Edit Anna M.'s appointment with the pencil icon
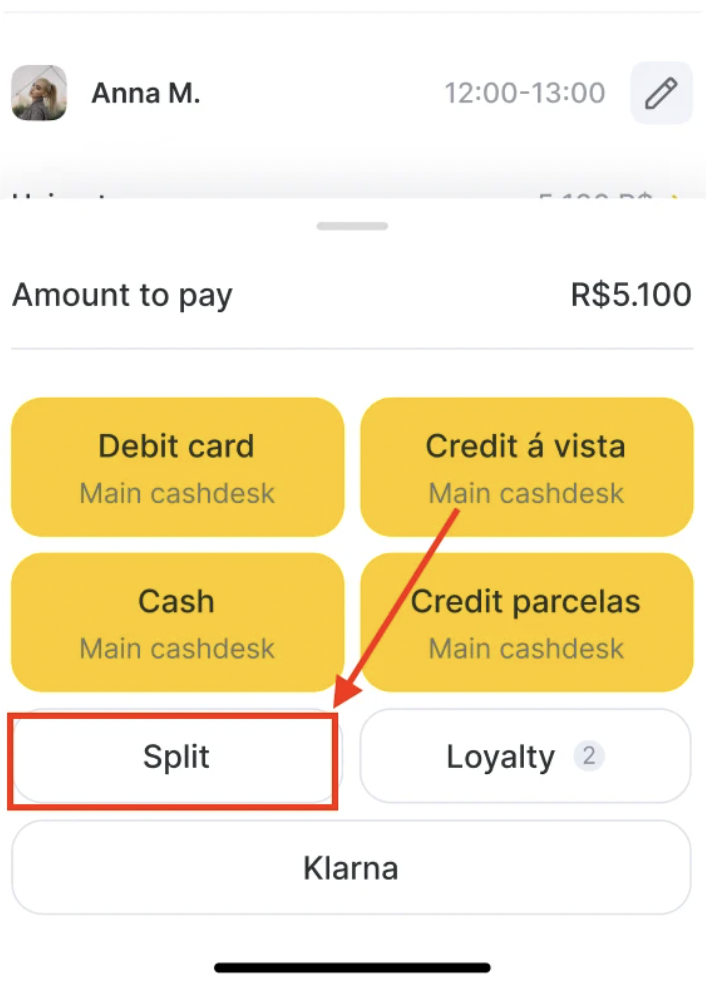Screen dimensions: 706x1002 click(x=661, y=94)
